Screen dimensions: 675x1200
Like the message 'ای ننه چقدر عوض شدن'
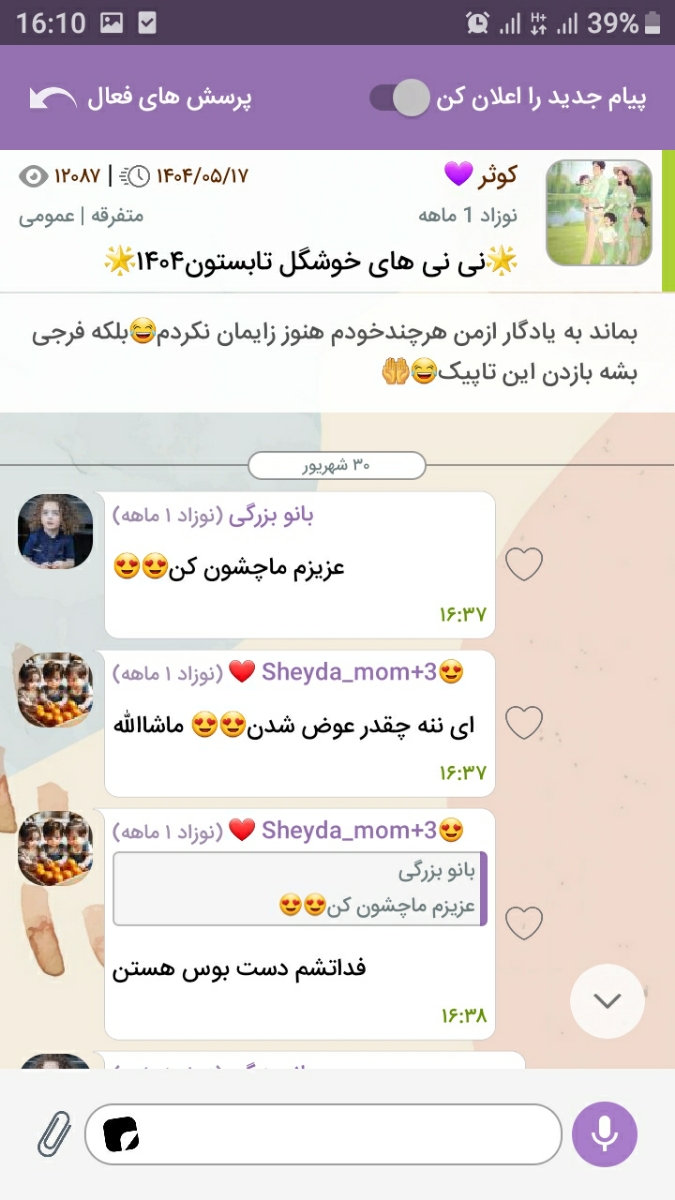[523, 722]
